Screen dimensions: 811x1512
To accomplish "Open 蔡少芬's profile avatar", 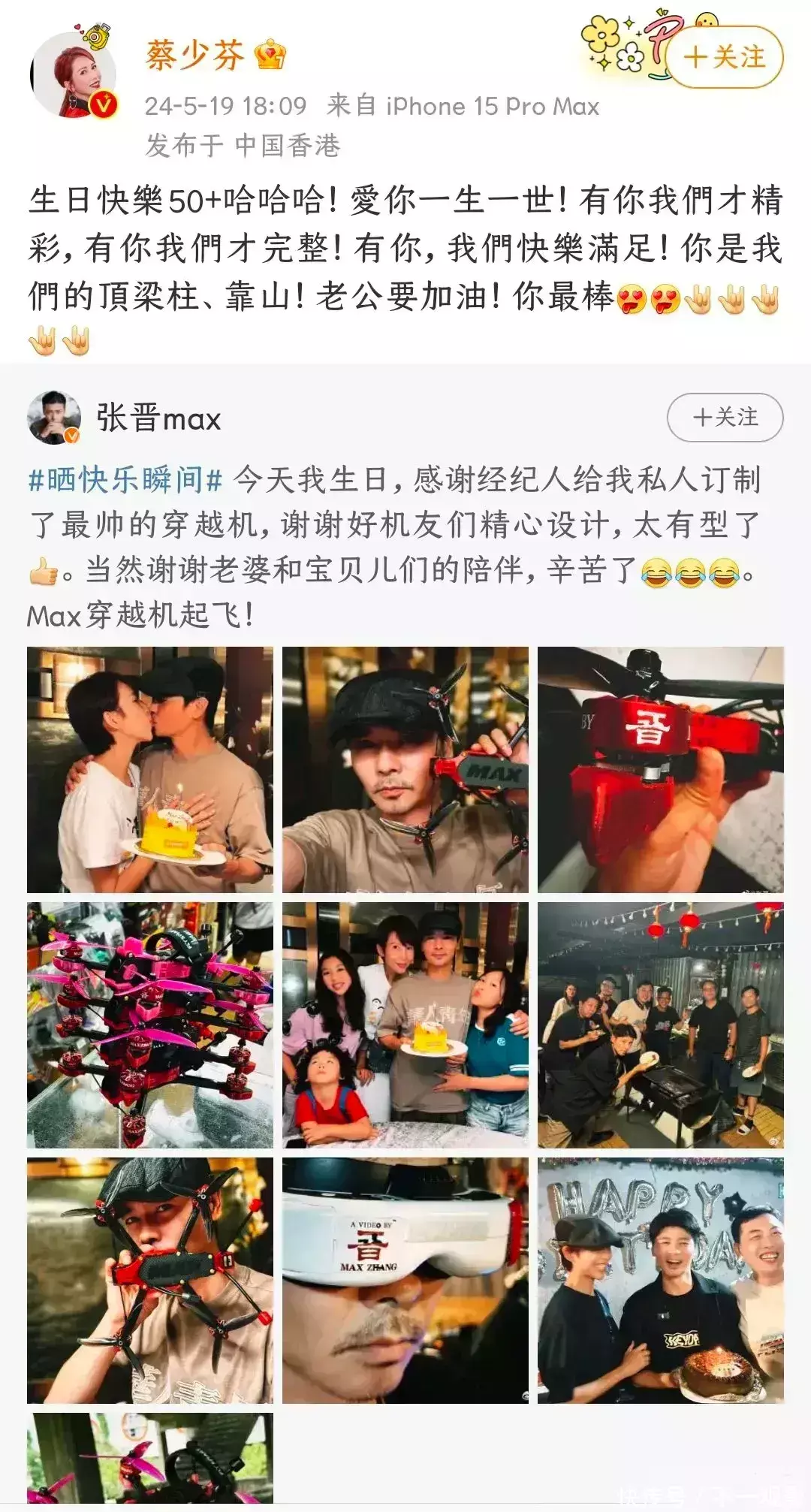I will click(x=74, y=75).
